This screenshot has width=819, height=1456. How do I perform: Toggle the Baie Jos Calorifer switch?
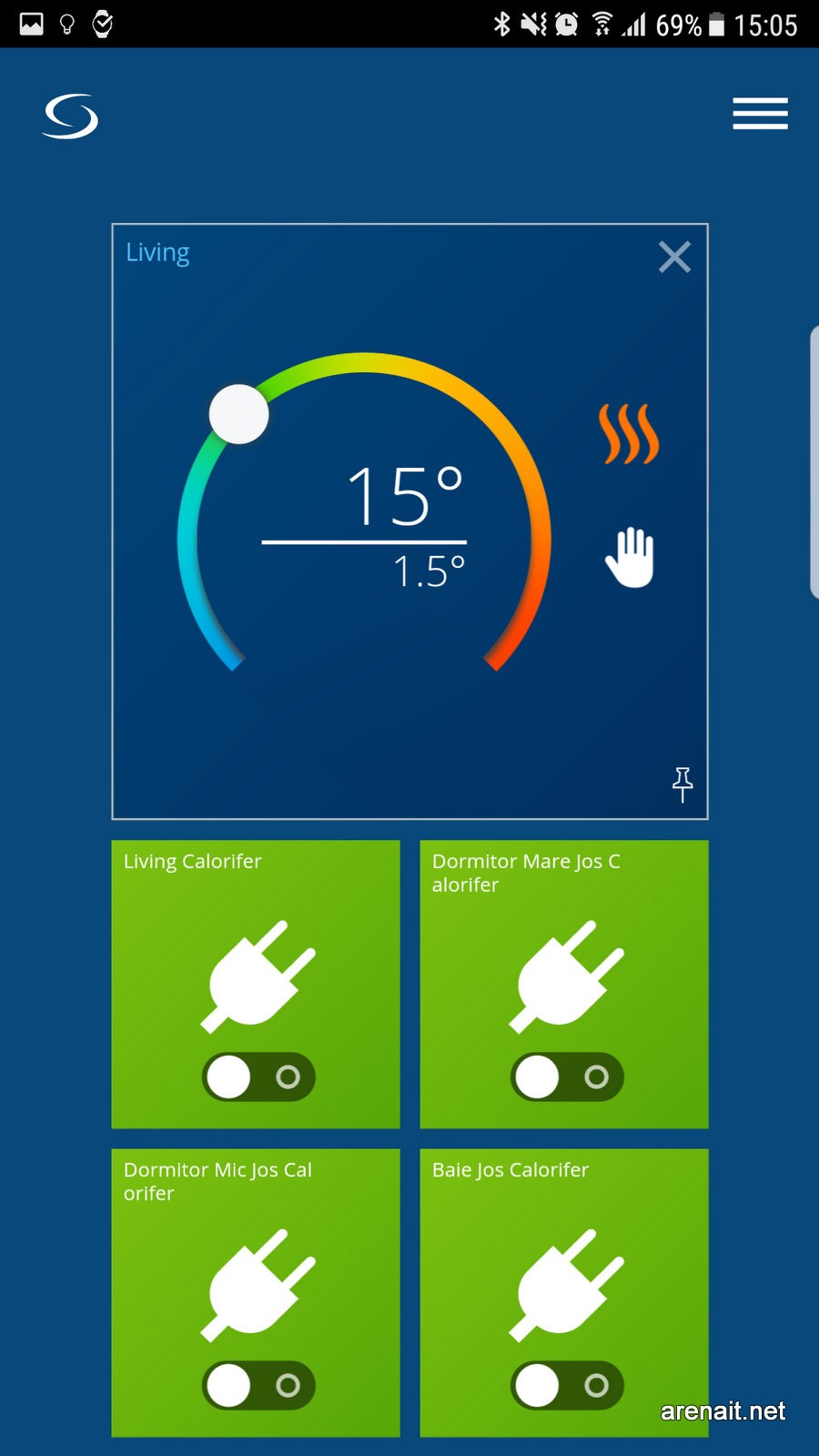click(567, 1386)
